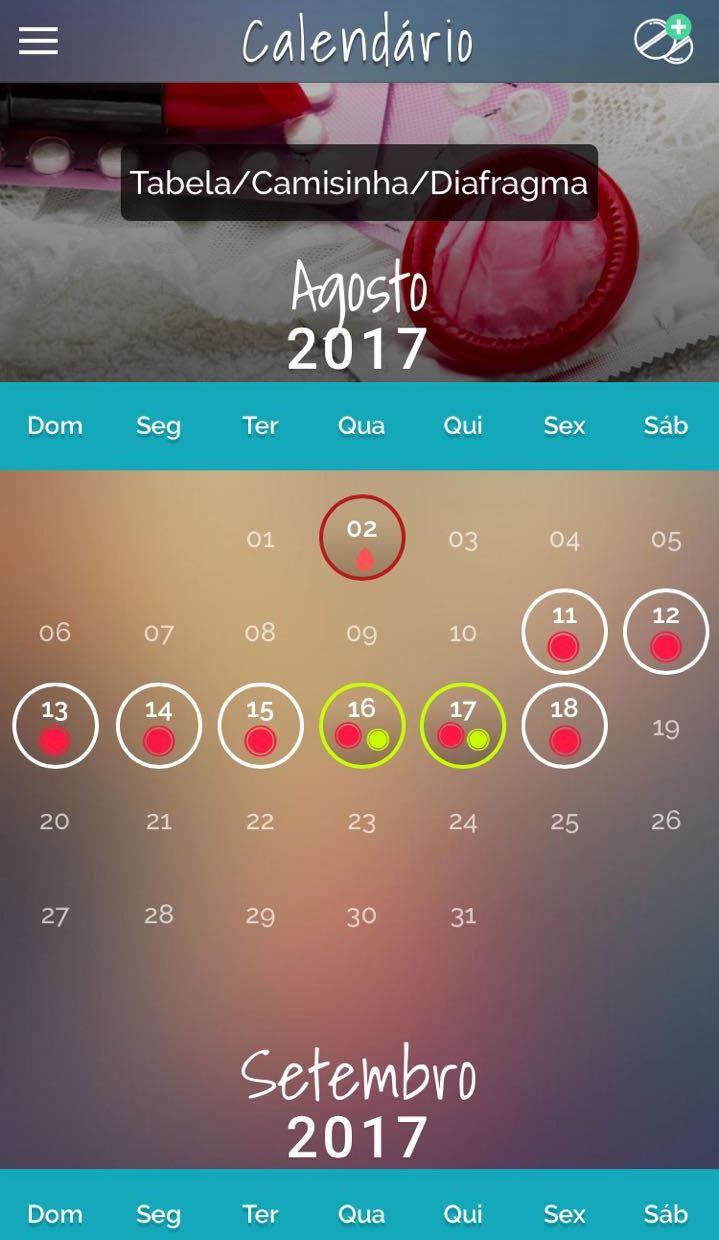
Task: Tap day 15 in August
Action: pos(260,726)
